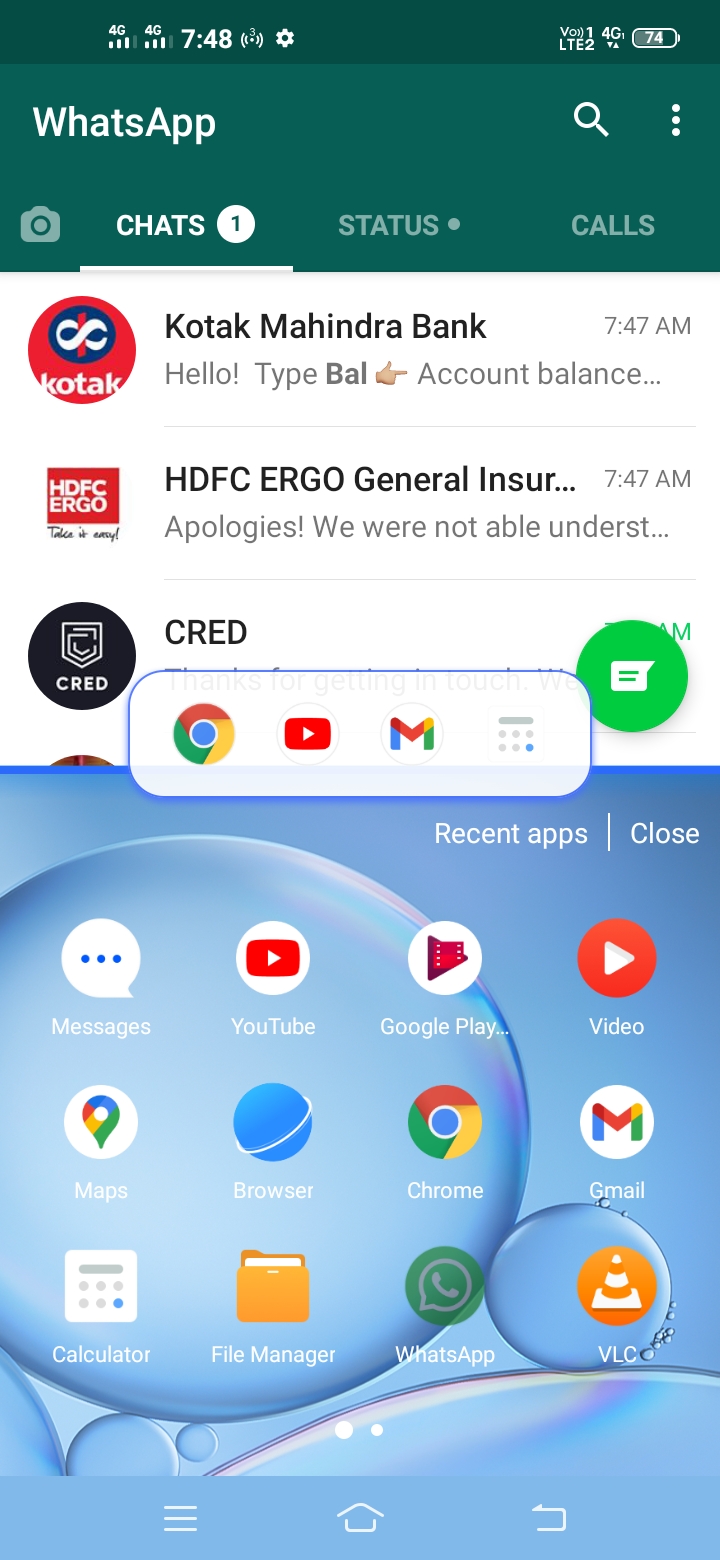
Task: Switch to the CALLS tab
Action: (x=612, y=225)
